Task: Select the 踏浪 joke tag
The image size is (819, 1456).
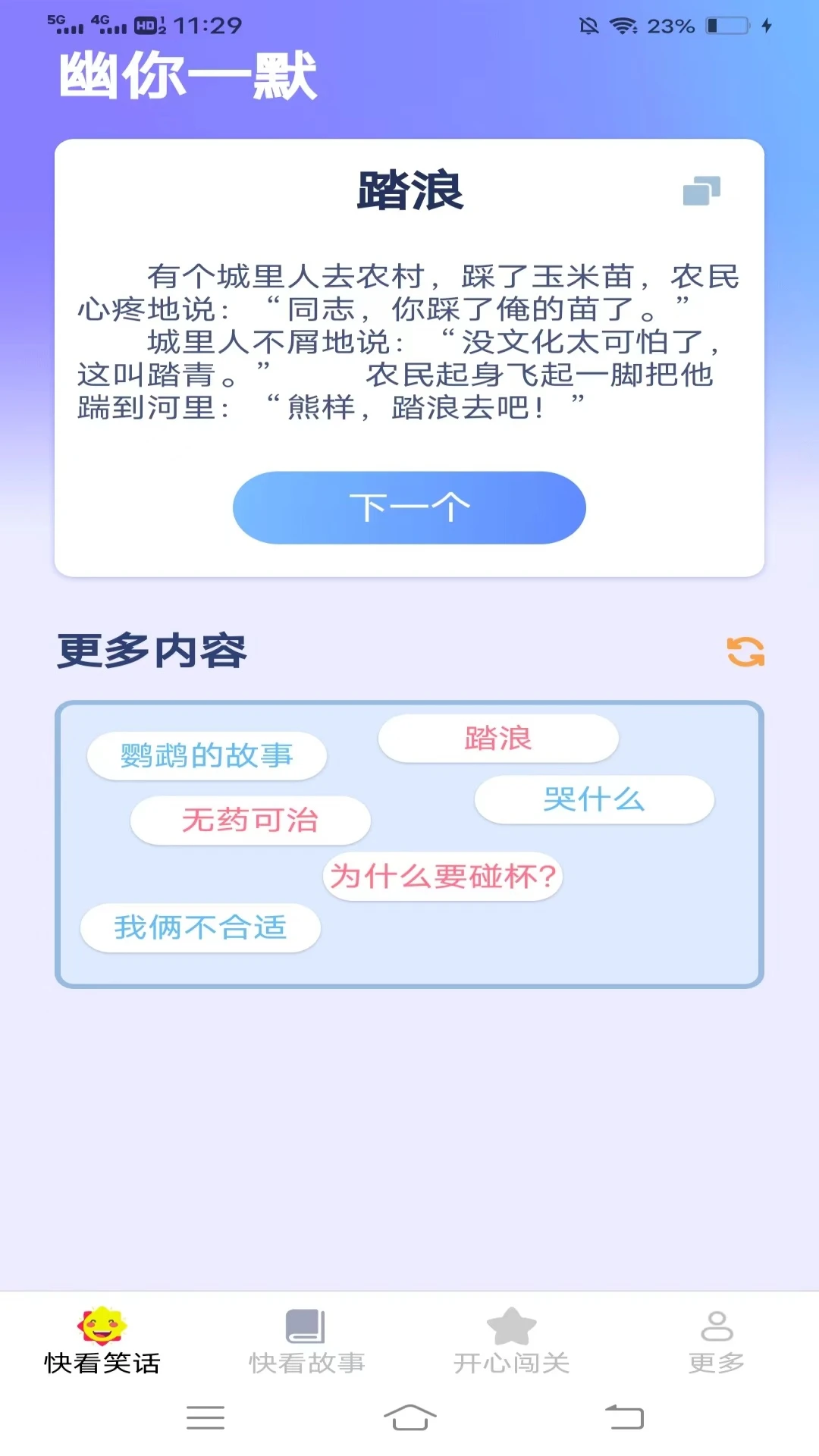Action: tap(498, 737)
